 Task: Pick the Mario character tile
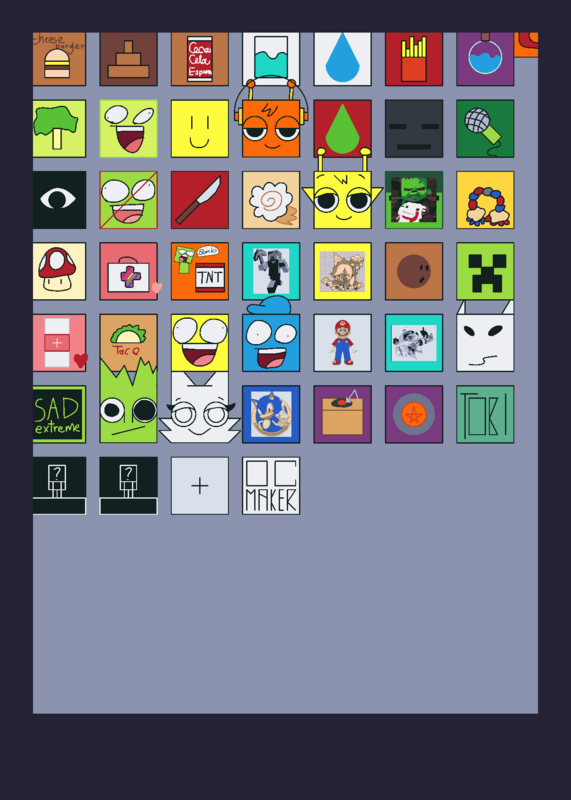[342, 343]
